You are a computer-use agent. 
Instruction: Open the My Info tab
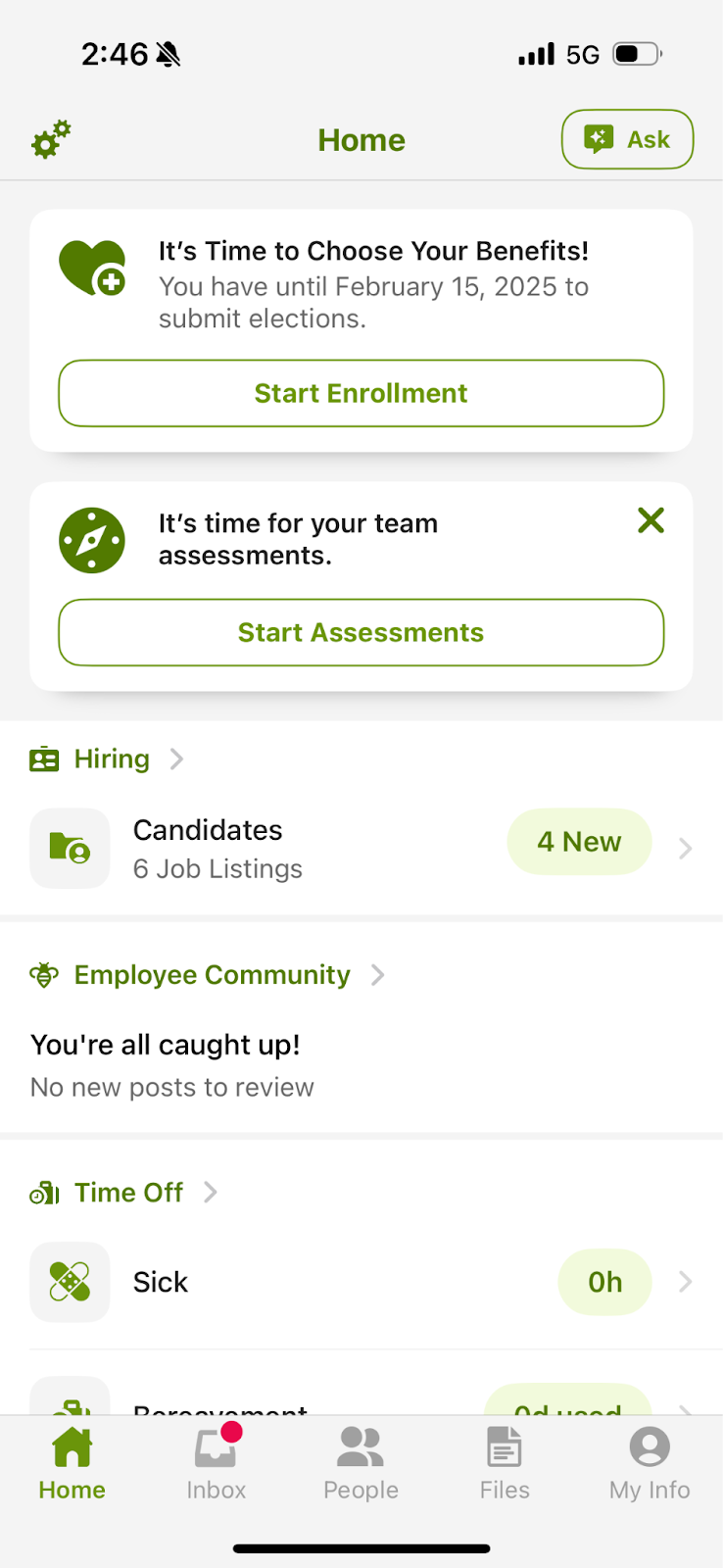650,1463
